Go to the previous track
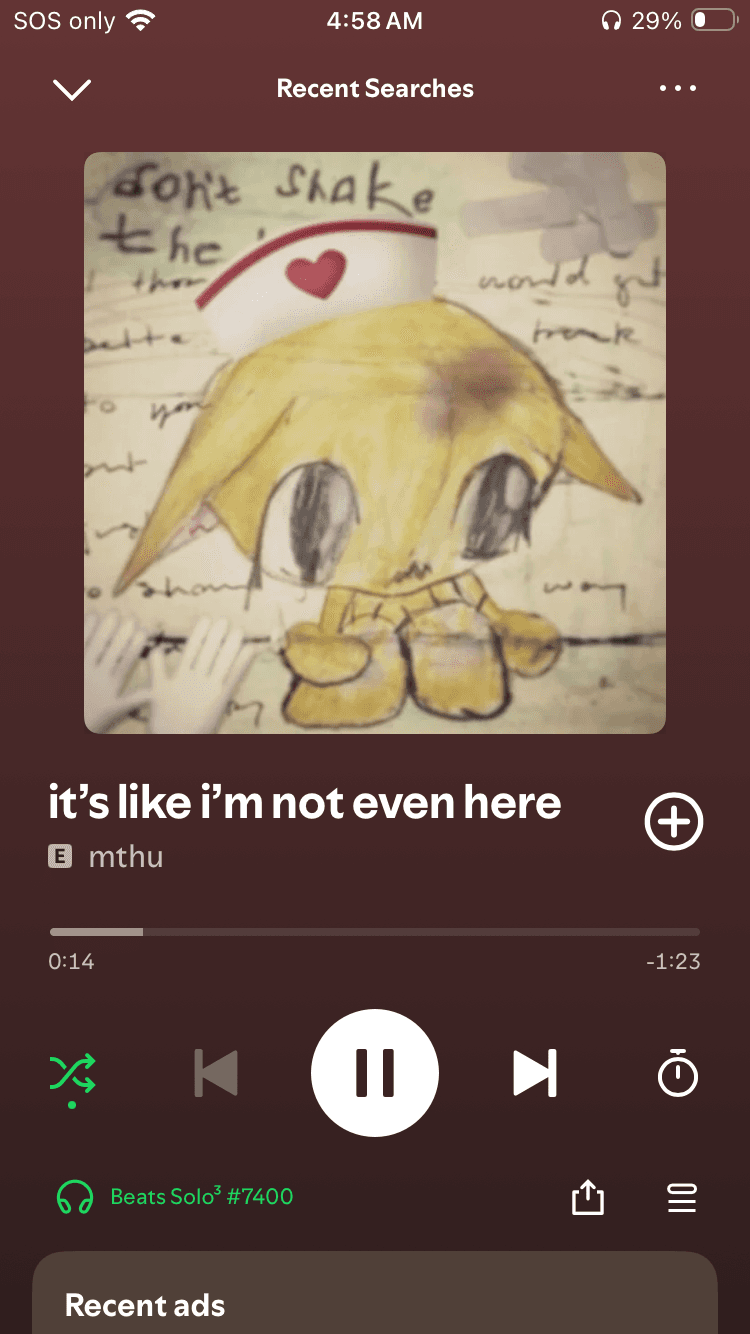This screenshot has height=1334, width=750. (216, 1073)
